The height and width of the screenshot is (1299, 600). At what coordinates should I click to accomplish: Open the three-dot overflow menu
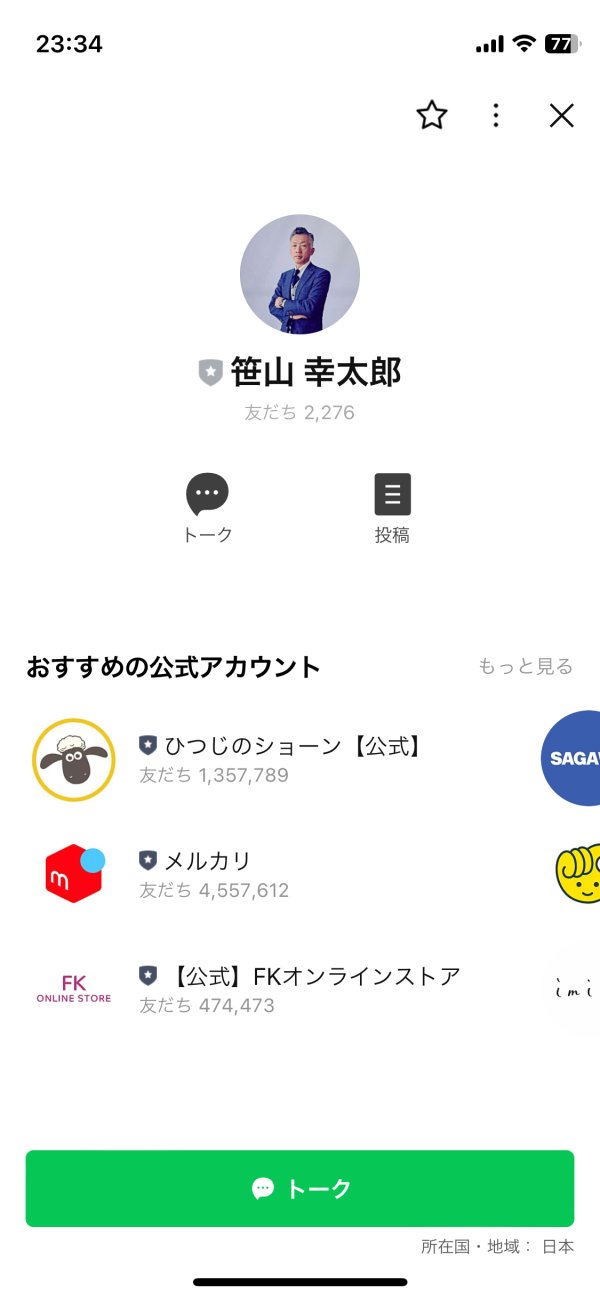click(496, 116)
